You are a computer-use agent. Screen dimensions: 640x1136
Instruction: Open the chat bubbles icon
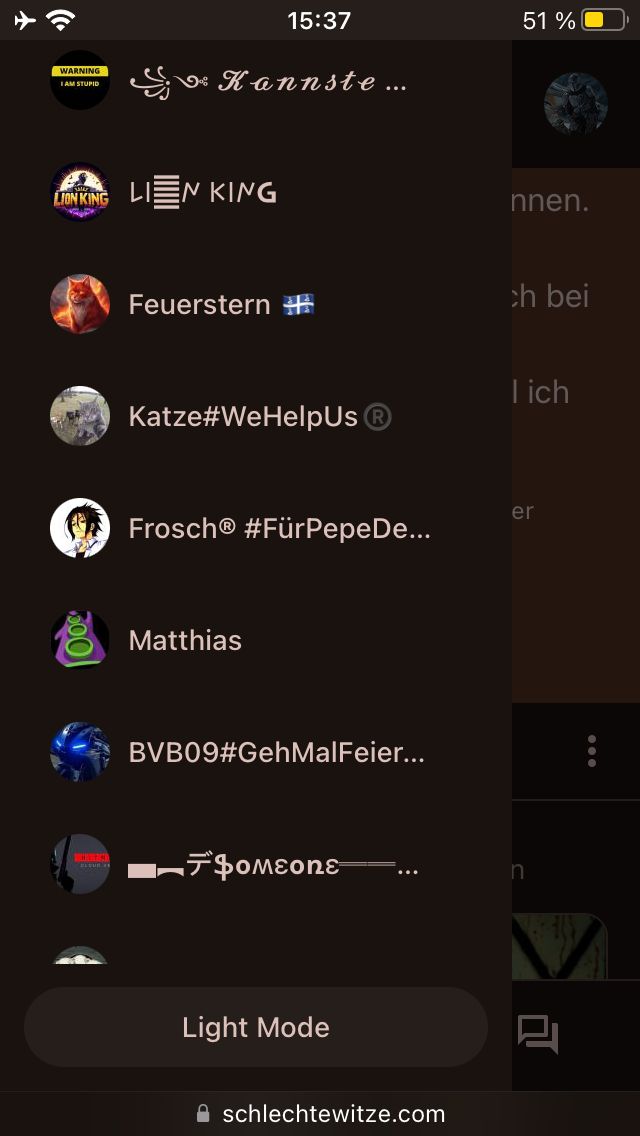pos(538,1034)
